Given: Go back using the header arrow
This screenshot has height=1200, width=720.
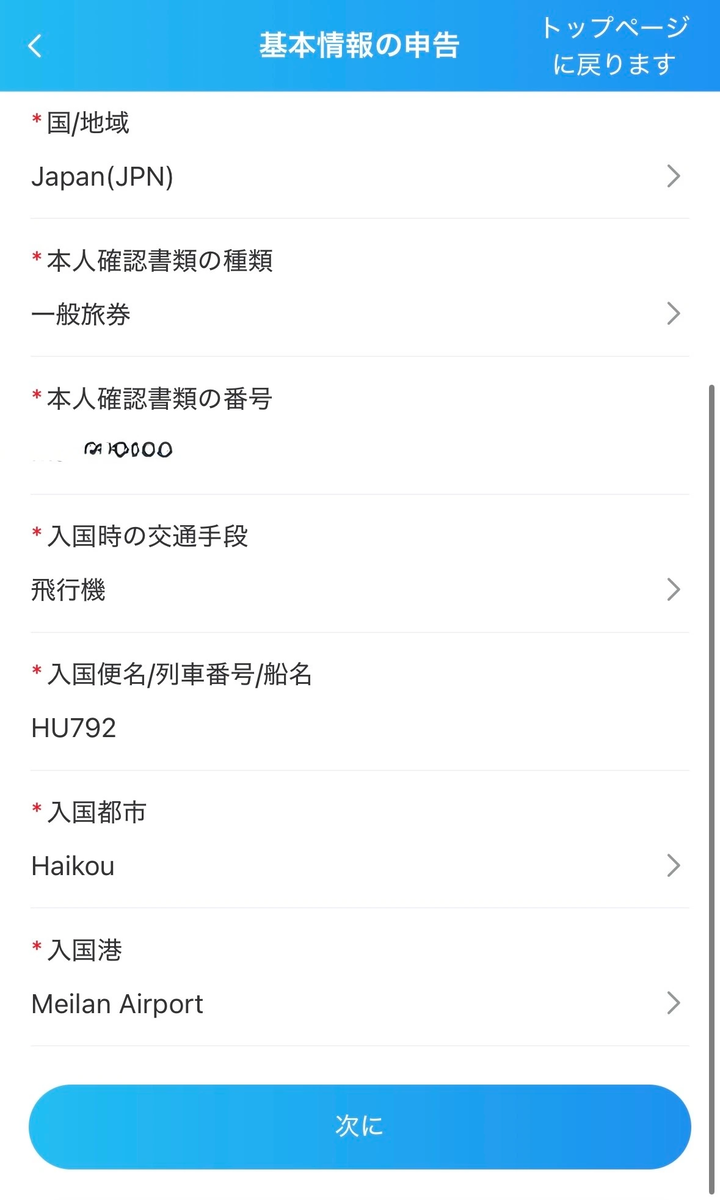Looking at the screenshot, I should (x=35, y=45).
